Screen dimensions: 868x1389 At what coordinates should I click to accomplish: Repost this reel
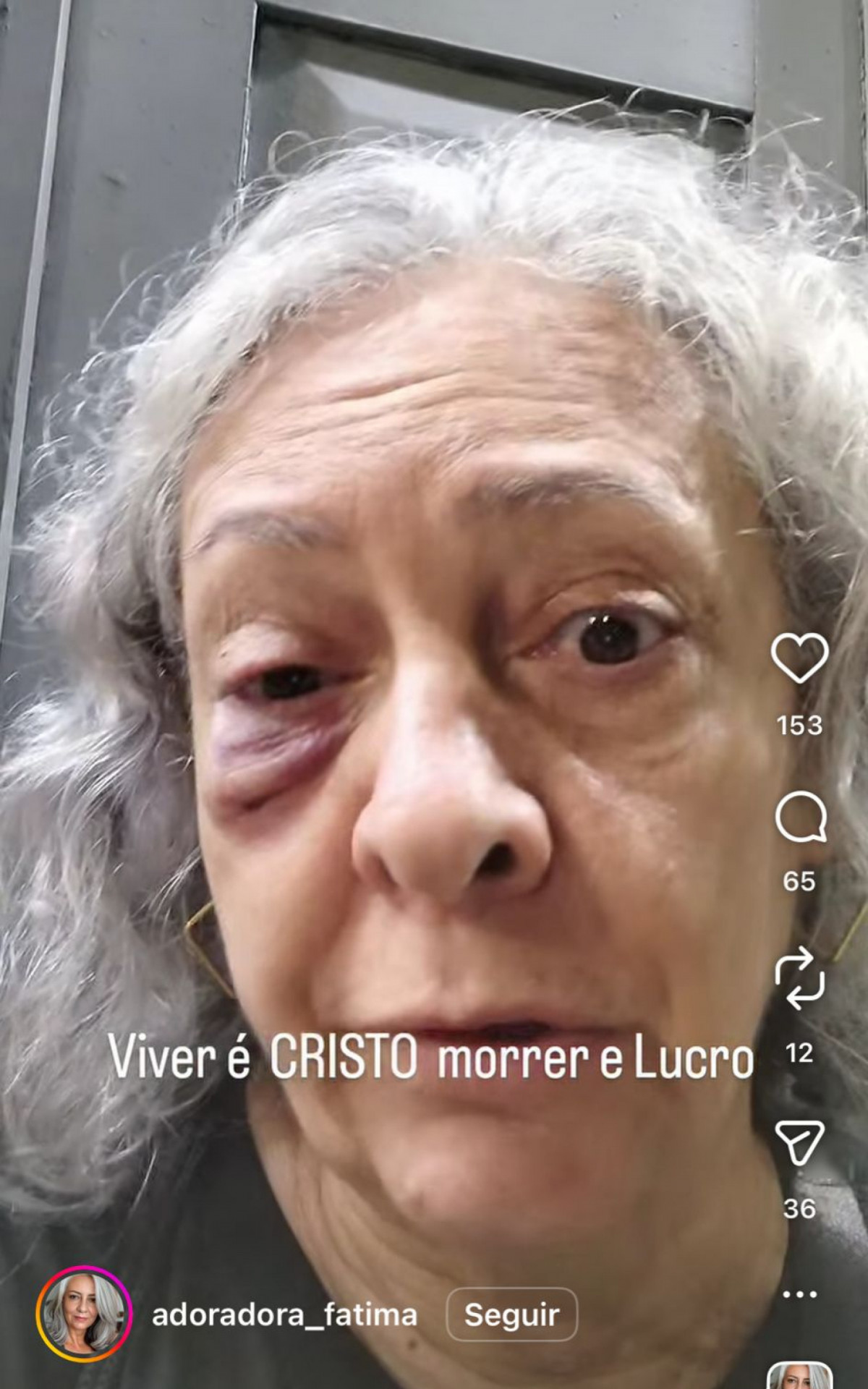[799, 980]
